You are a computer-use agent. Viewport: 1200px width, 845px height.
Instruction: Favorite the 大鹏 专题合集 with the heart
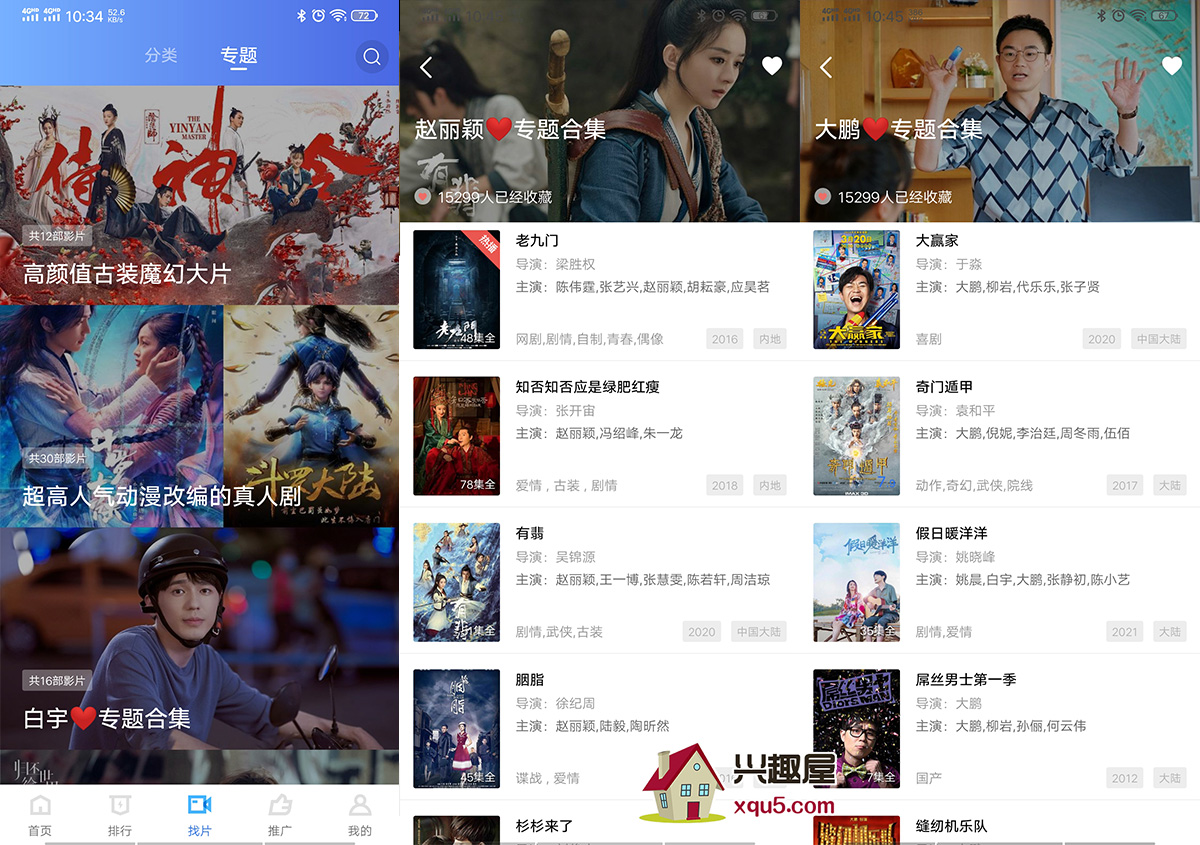click(x=1172, y=66)
